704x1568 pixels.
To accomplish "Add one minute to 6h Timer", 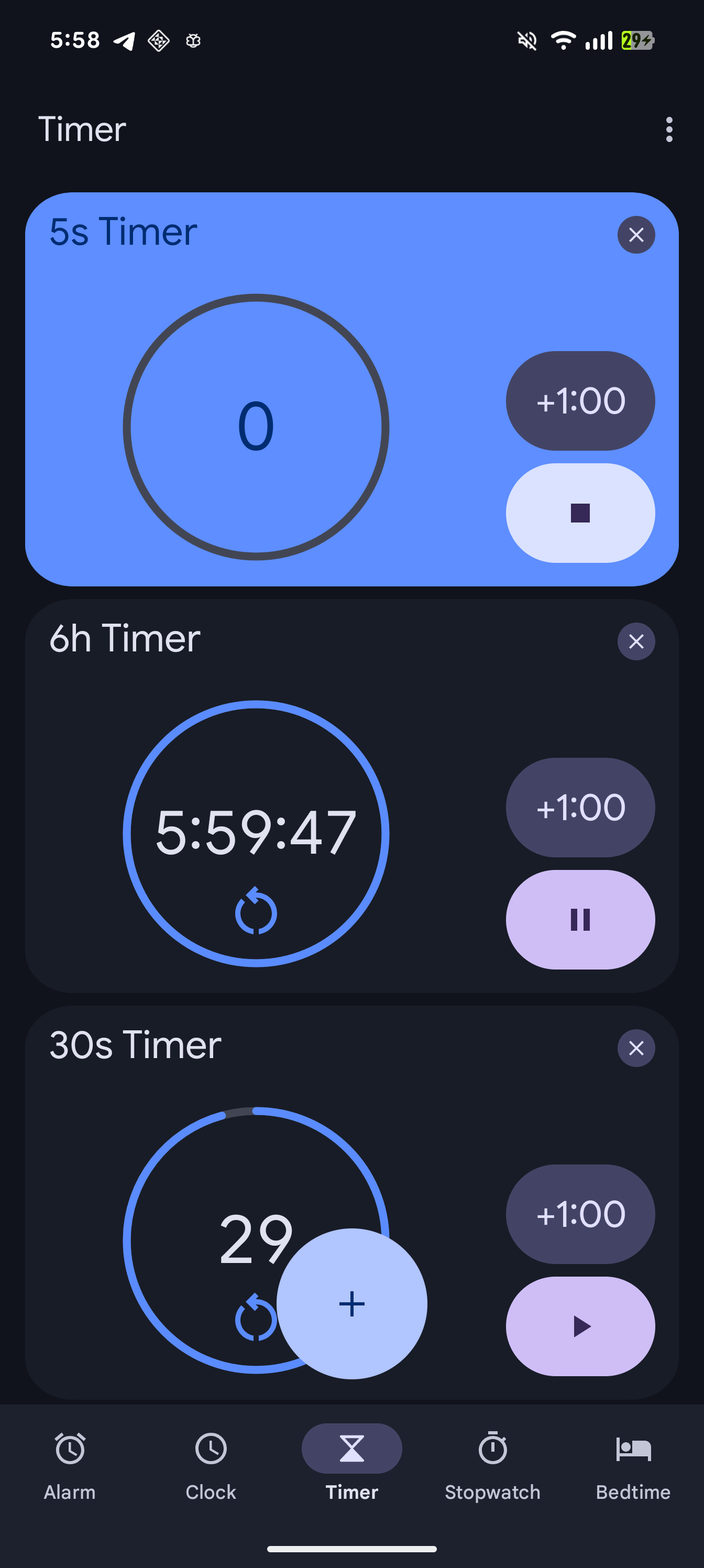I will coord(580,807).
